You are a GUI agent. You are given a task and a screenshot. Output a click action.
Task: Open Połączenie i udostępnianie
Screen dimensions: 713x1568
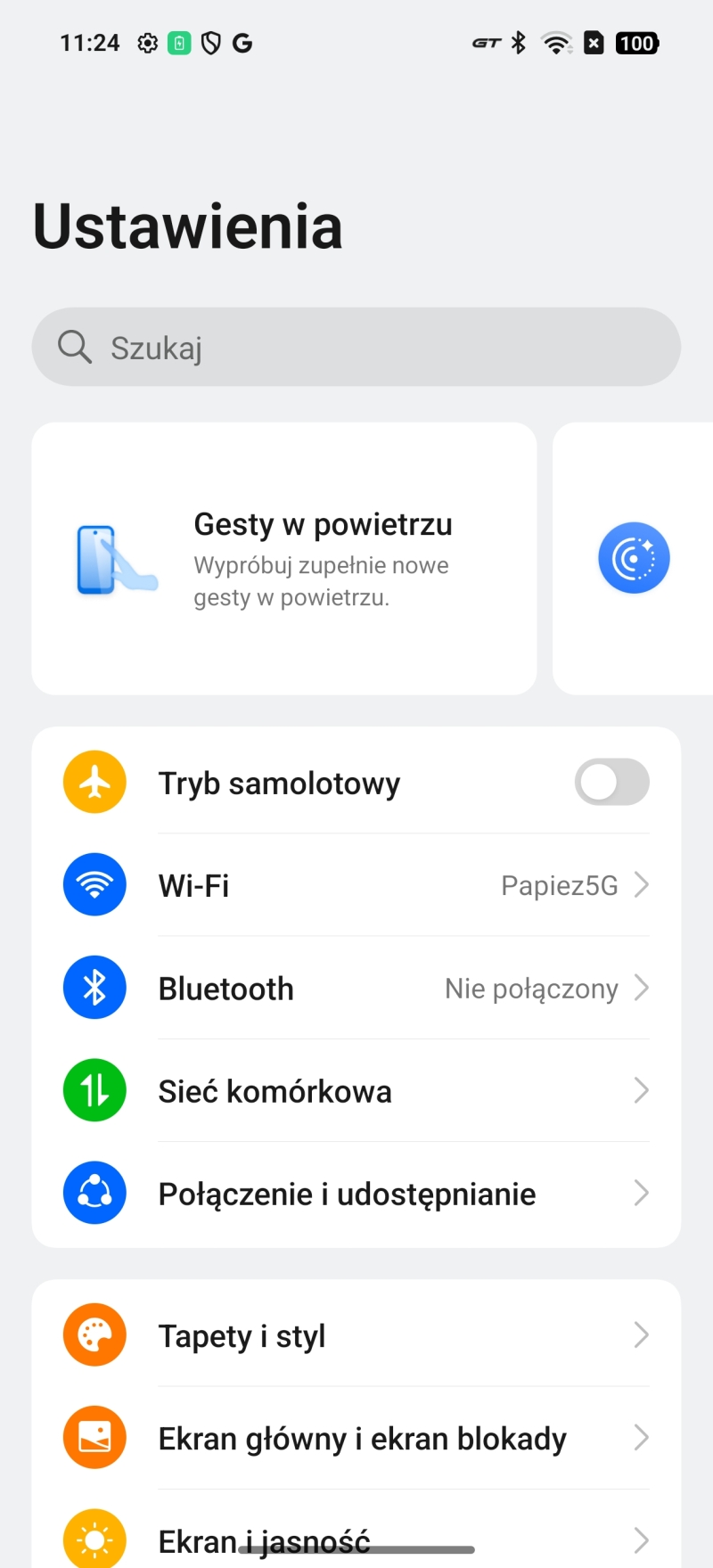[356, 1193]
